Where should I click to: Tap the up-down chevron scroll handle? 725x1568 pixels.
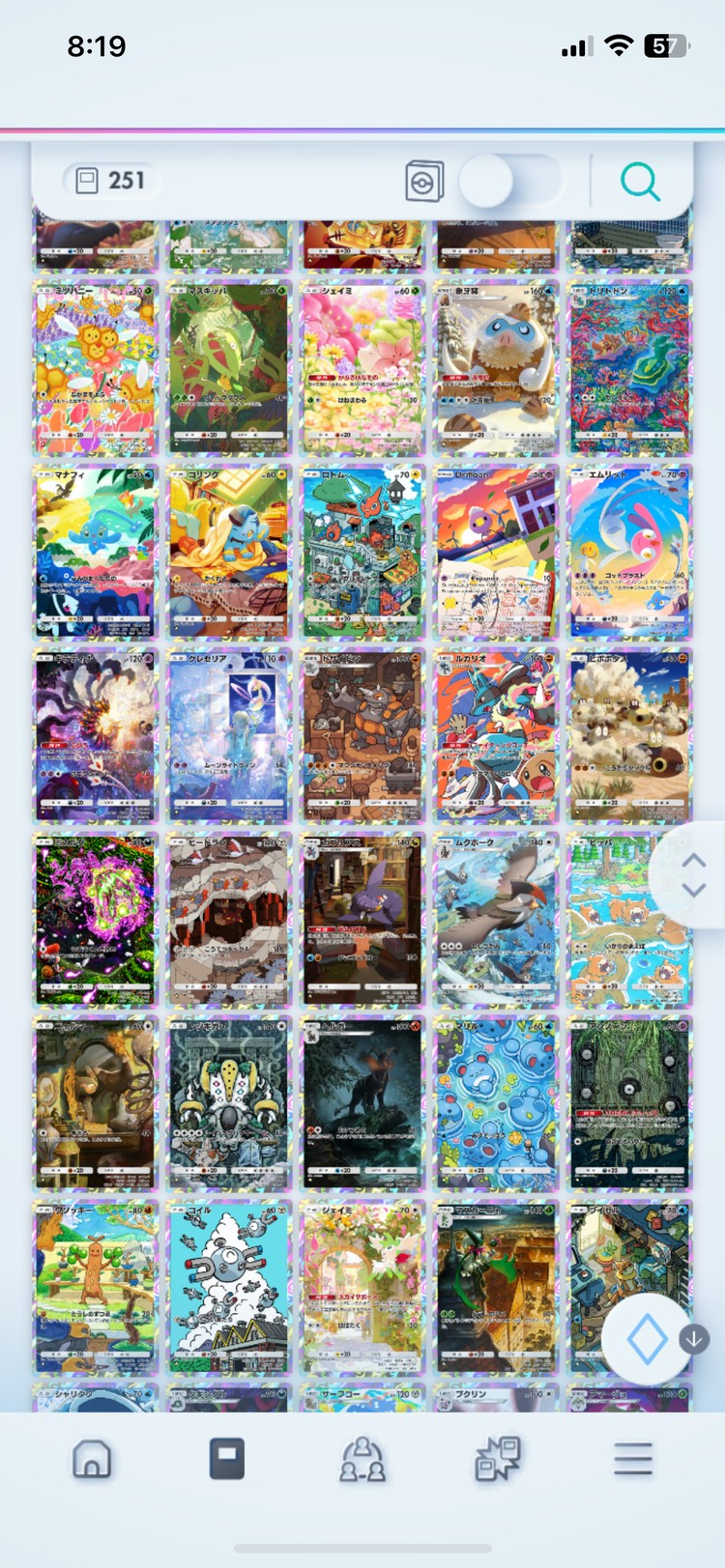[x=693, y=875]
